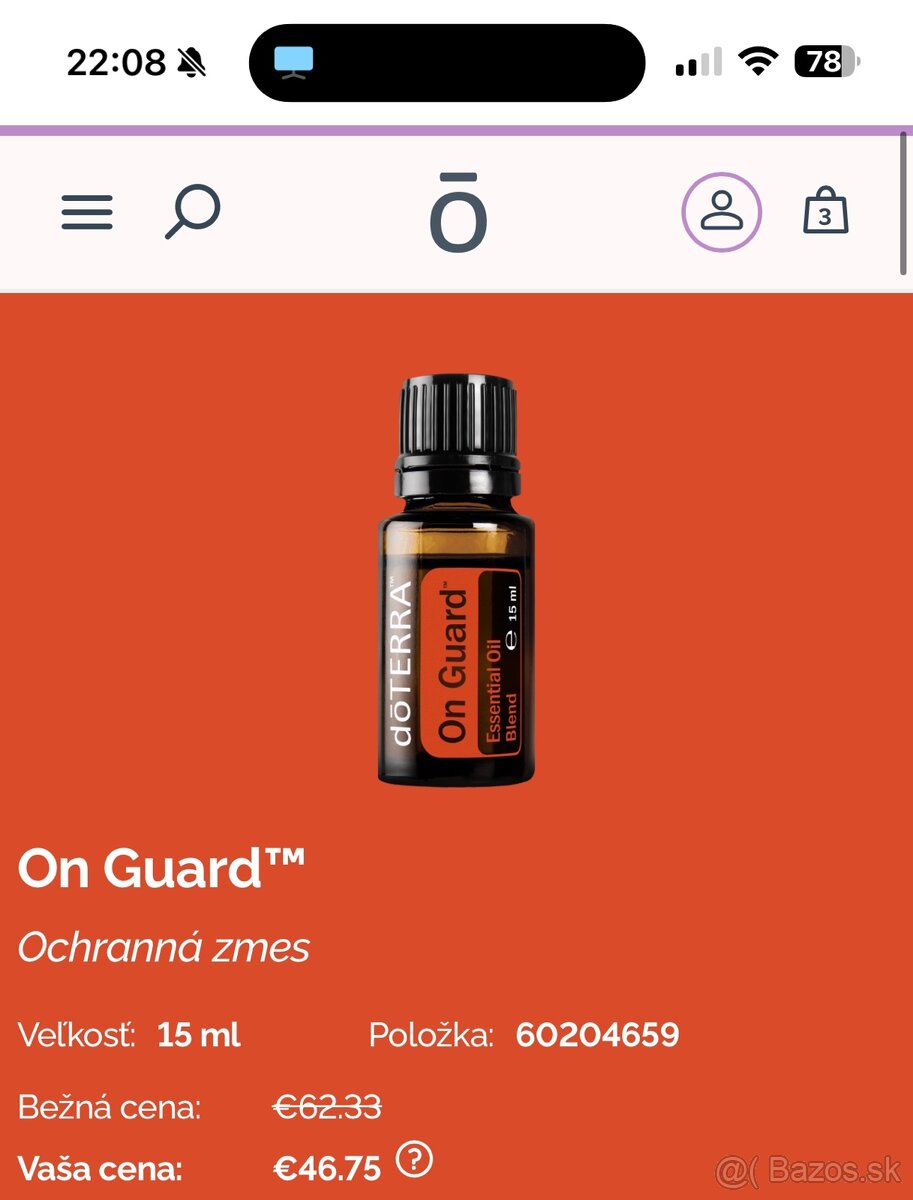Open the shopping bag with 3 items
Screen dimensions: 913x1200
coord(826,212)
